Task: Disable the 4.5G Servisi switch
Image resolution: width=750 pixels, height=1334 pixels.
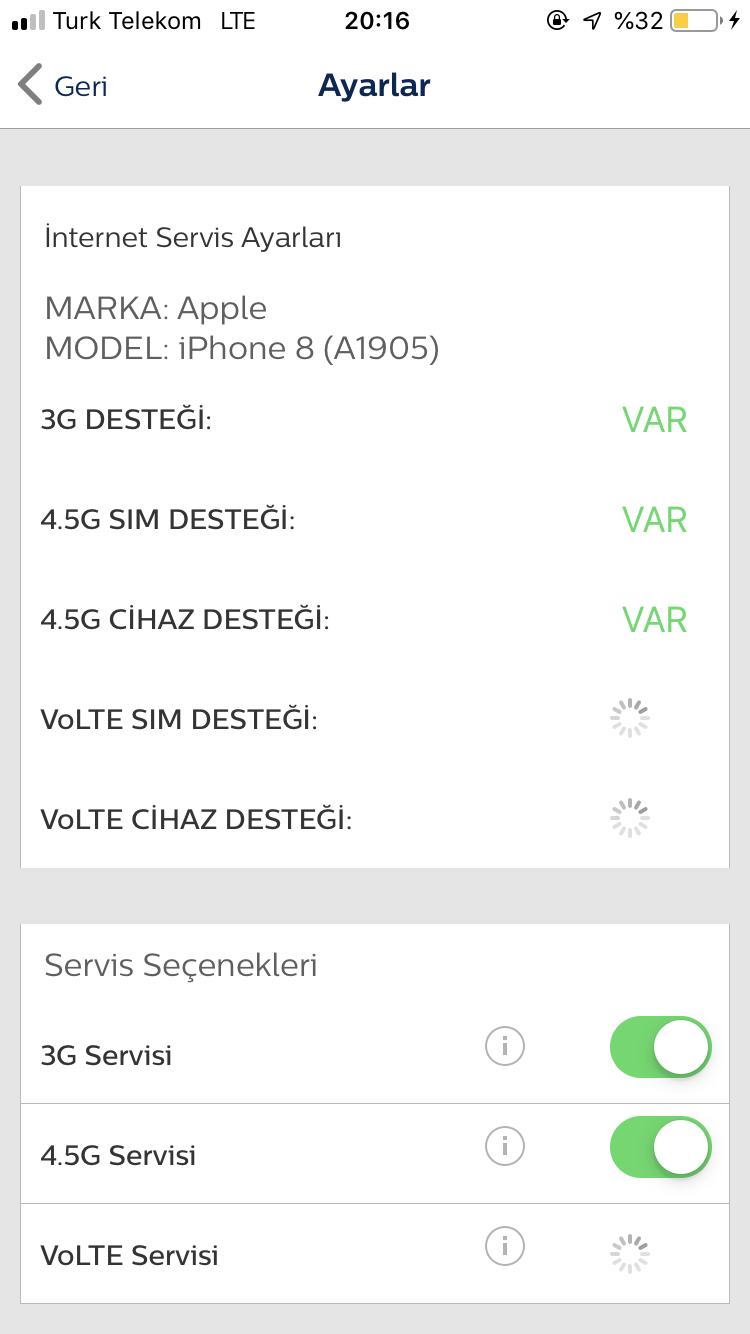Action: [661, 1147]
